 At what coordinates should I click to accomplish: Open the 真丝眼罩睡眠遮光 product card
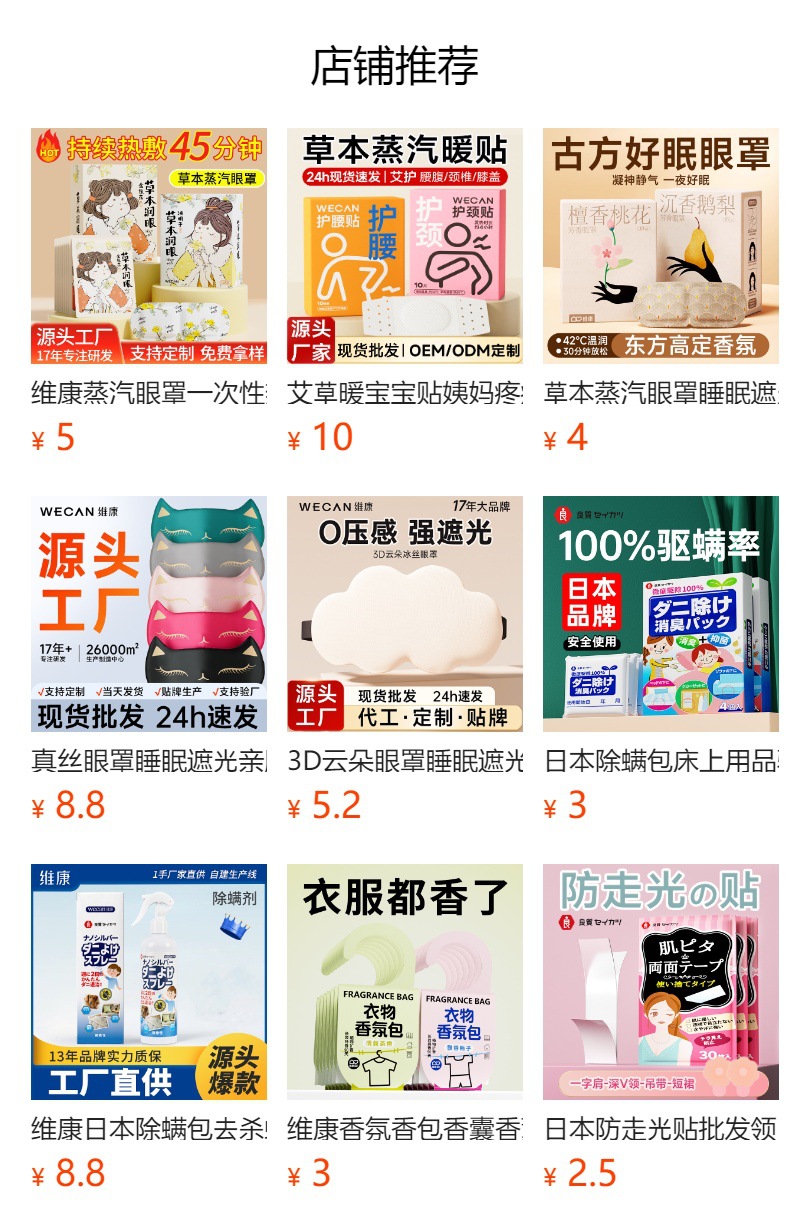pos(149,614)
